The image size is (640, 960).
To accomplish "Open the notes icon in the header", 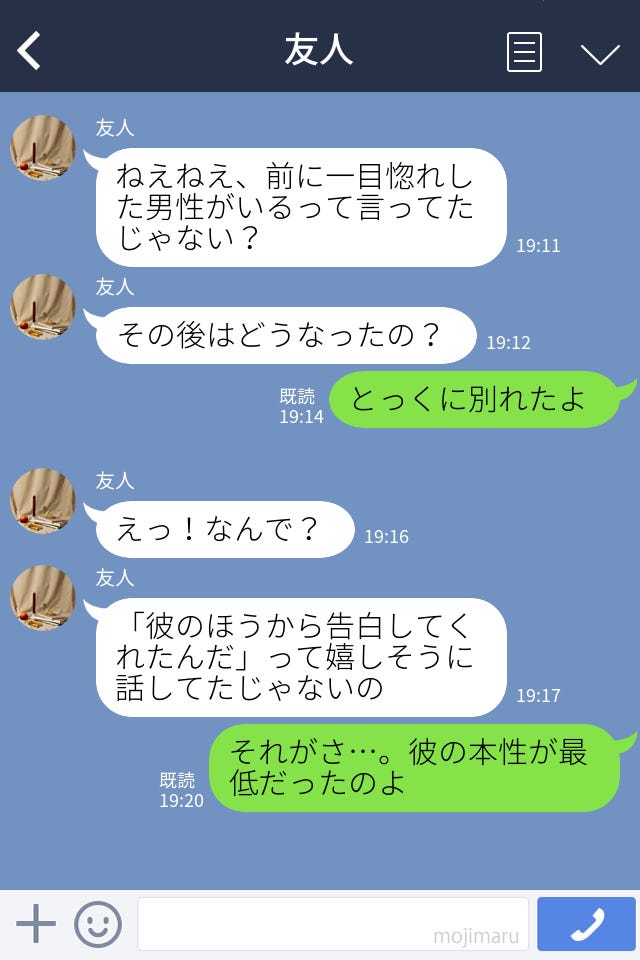I will pos(524,52).
